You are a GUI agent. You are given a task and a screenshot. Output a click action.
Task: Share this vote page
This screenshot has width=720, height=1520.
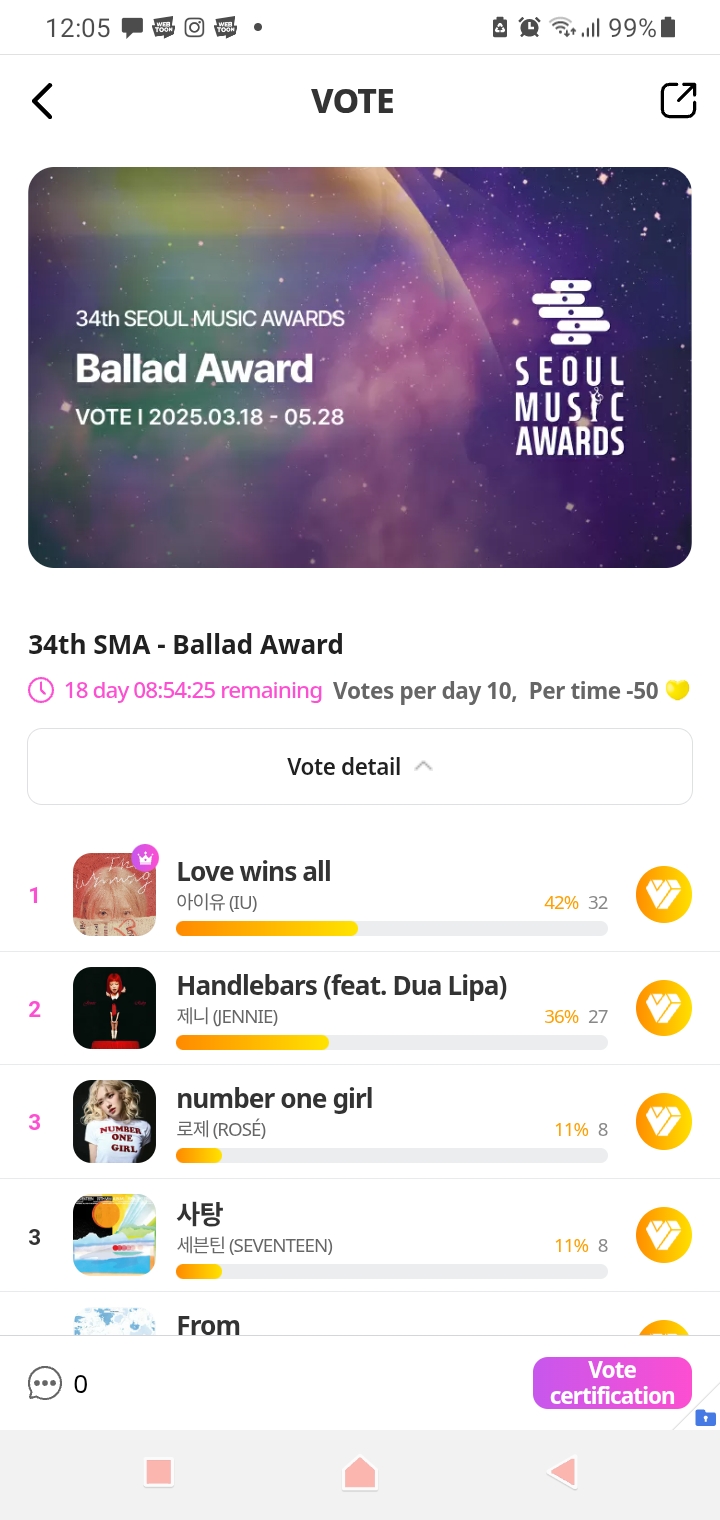point(678,101)
